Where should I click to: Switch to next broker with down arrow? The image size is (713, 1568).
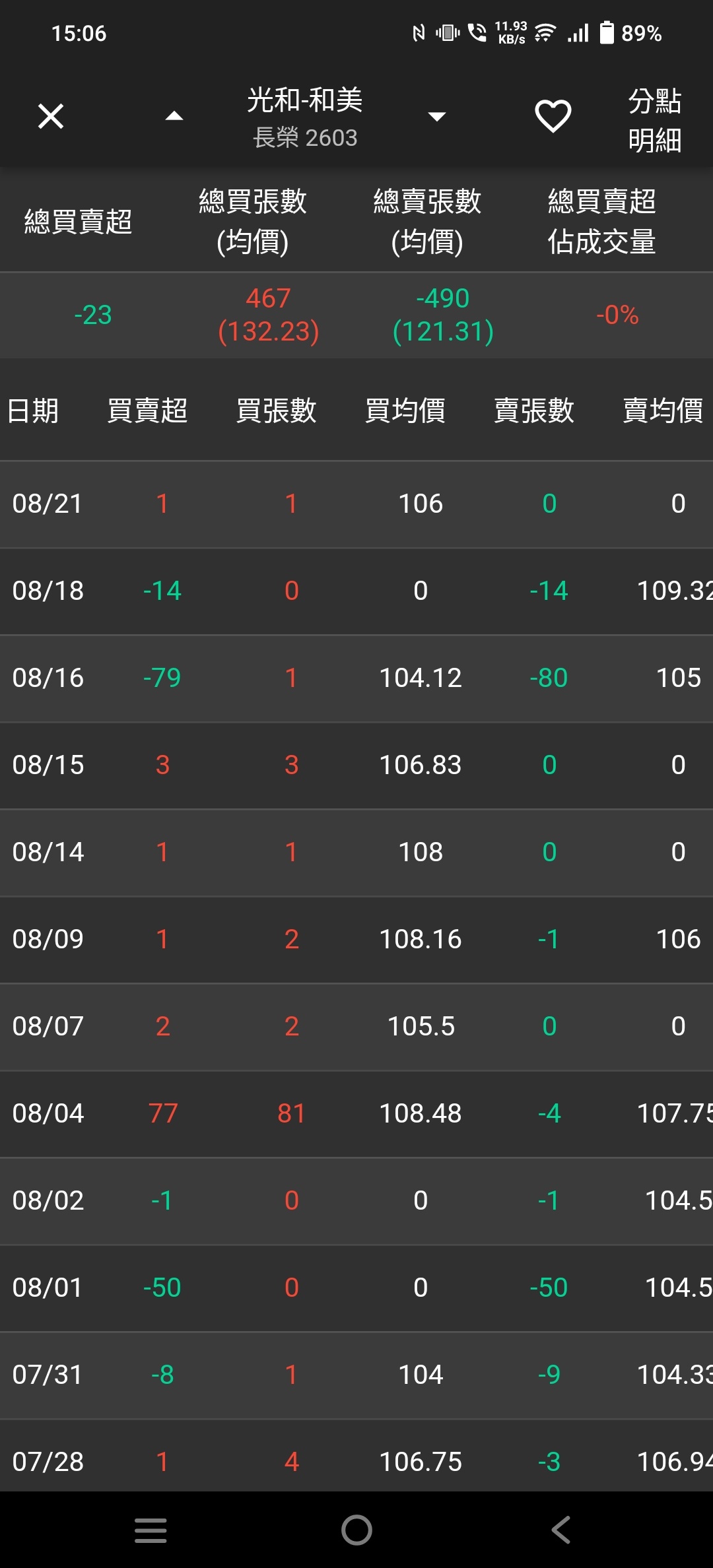[x=437, y=117]
